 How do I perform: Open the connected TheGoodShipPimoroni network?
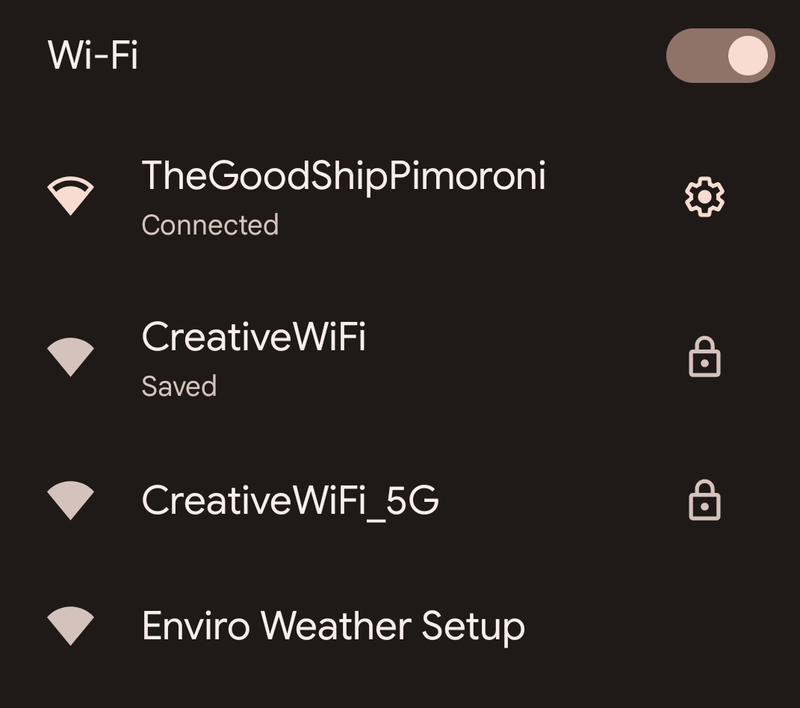[x=343, y=196]
